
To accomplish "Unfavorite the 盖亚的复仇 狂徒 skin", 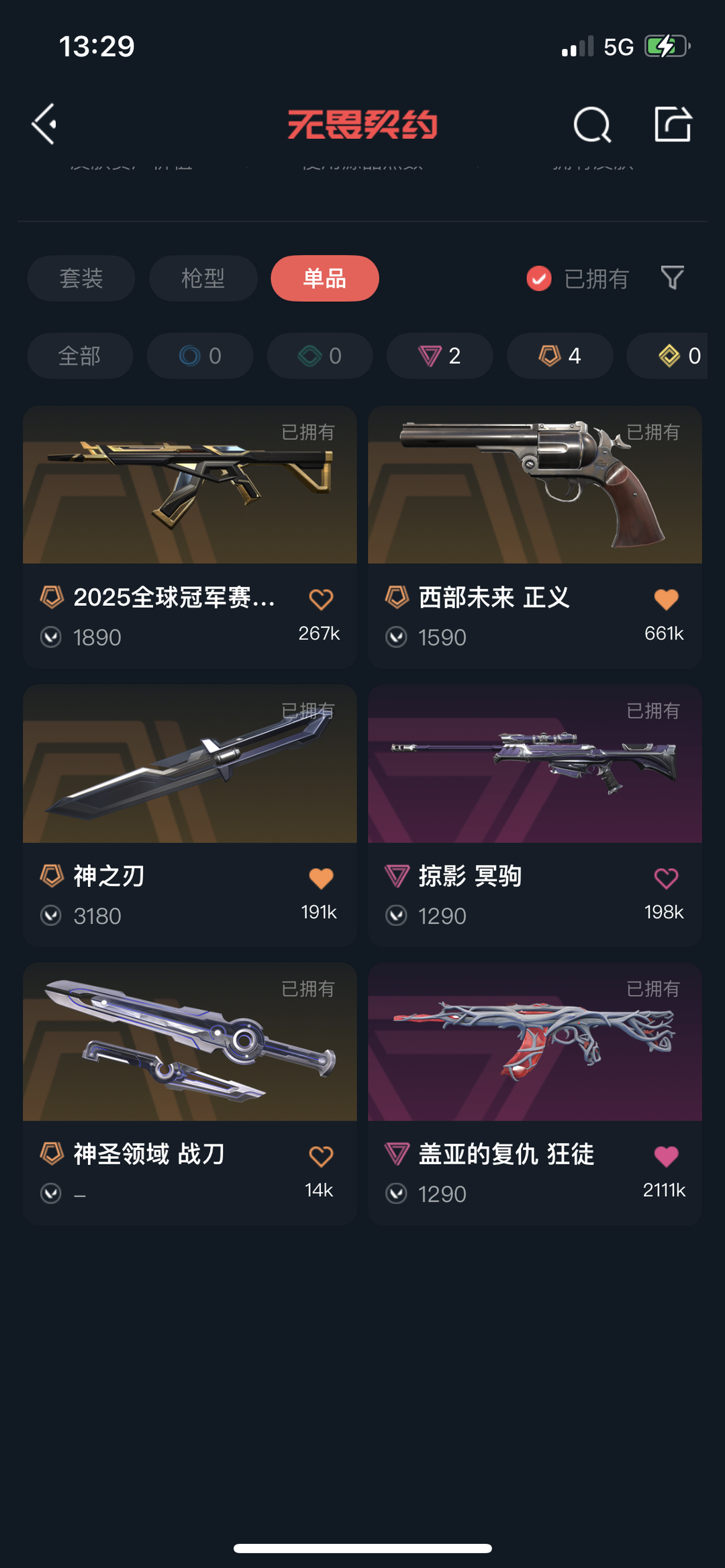I will pyautogui.click(x=665, y=1154).
